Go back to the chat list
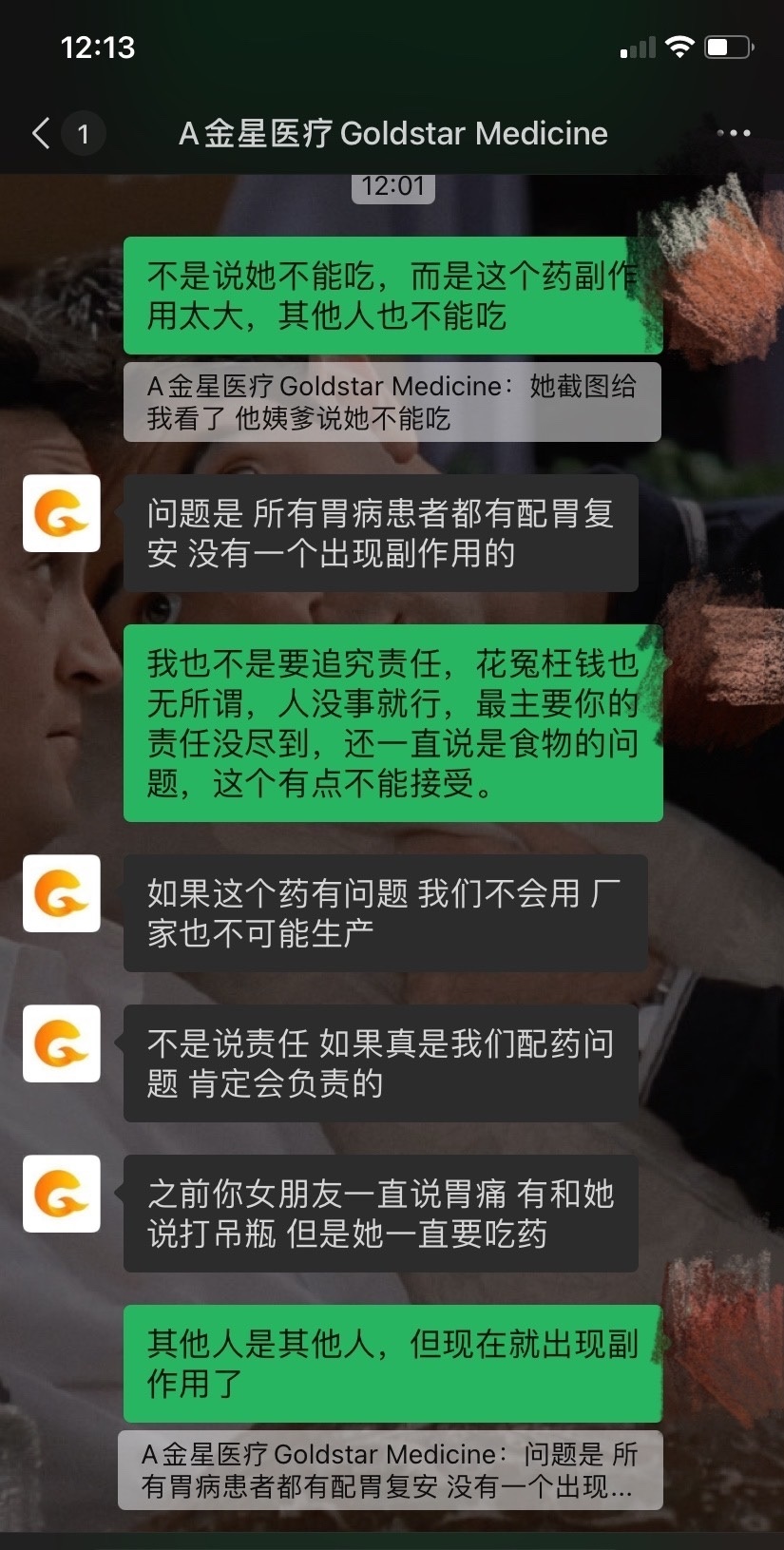This screenshot has height=1550, width=784. pos(41,134)
